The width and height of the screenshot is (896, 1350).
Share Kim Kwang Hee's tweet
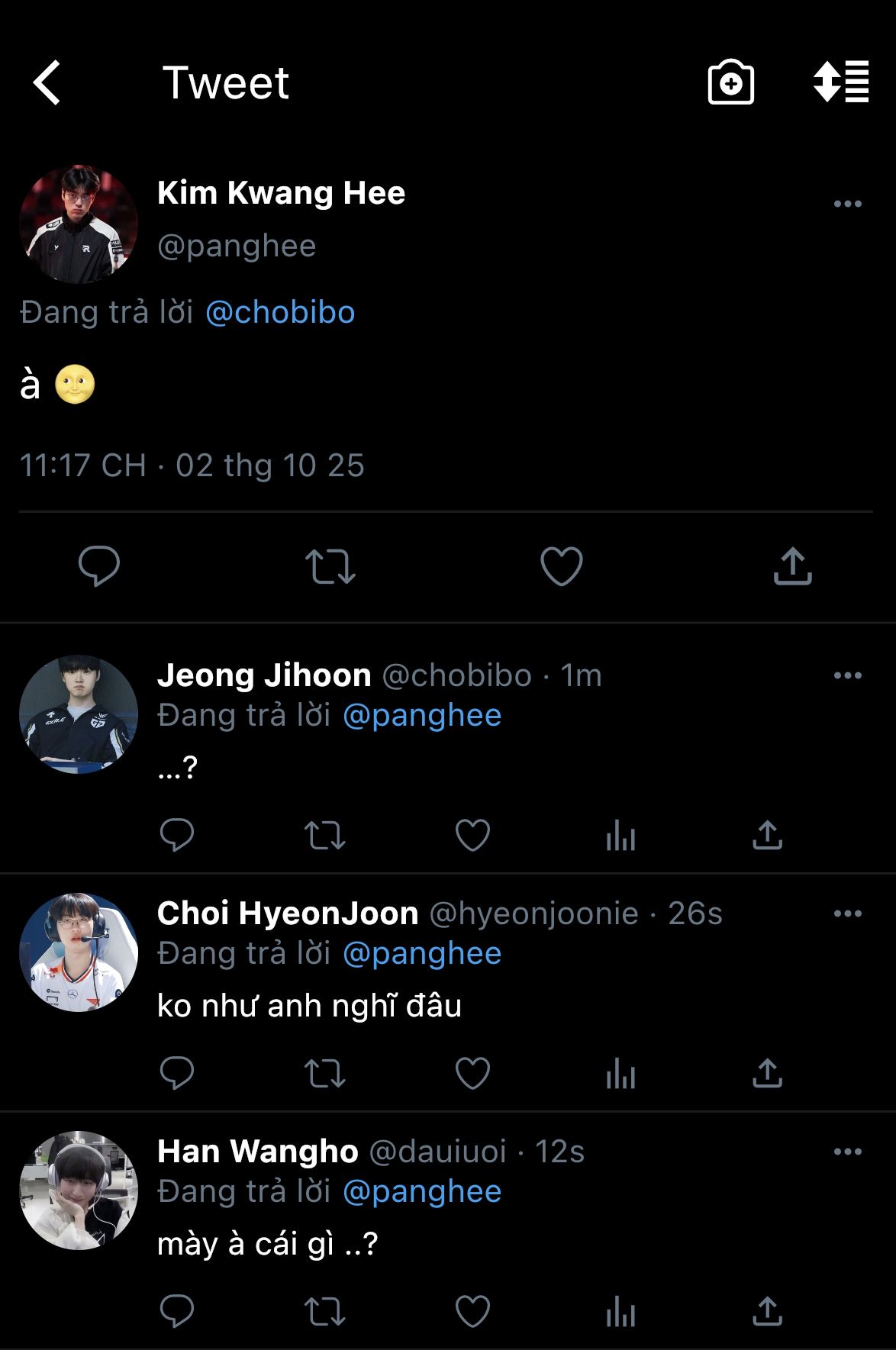coord(792,566)
